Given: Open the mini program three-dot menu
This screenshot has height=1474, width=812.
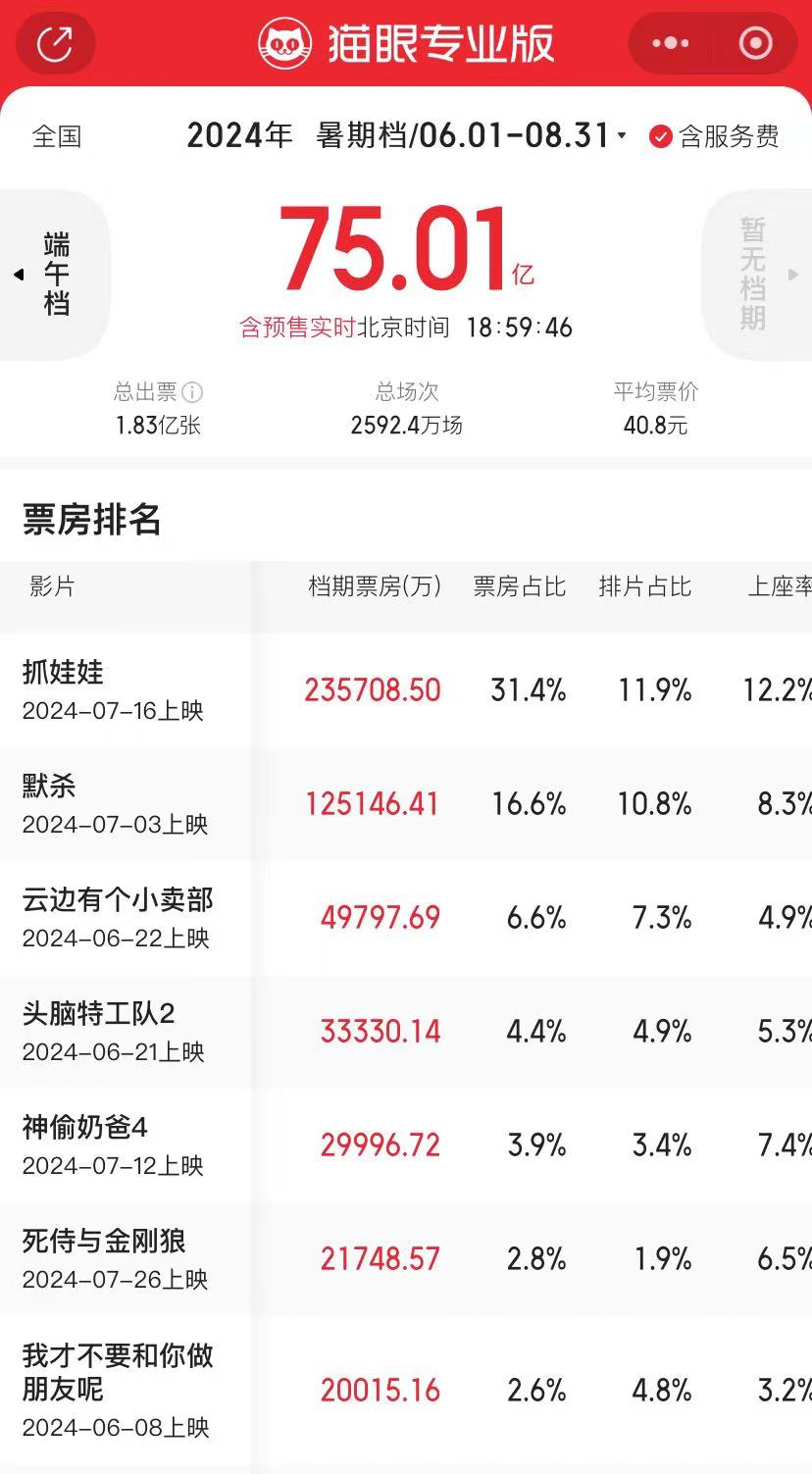Looking at the screenshot, I should pos(671,43).
